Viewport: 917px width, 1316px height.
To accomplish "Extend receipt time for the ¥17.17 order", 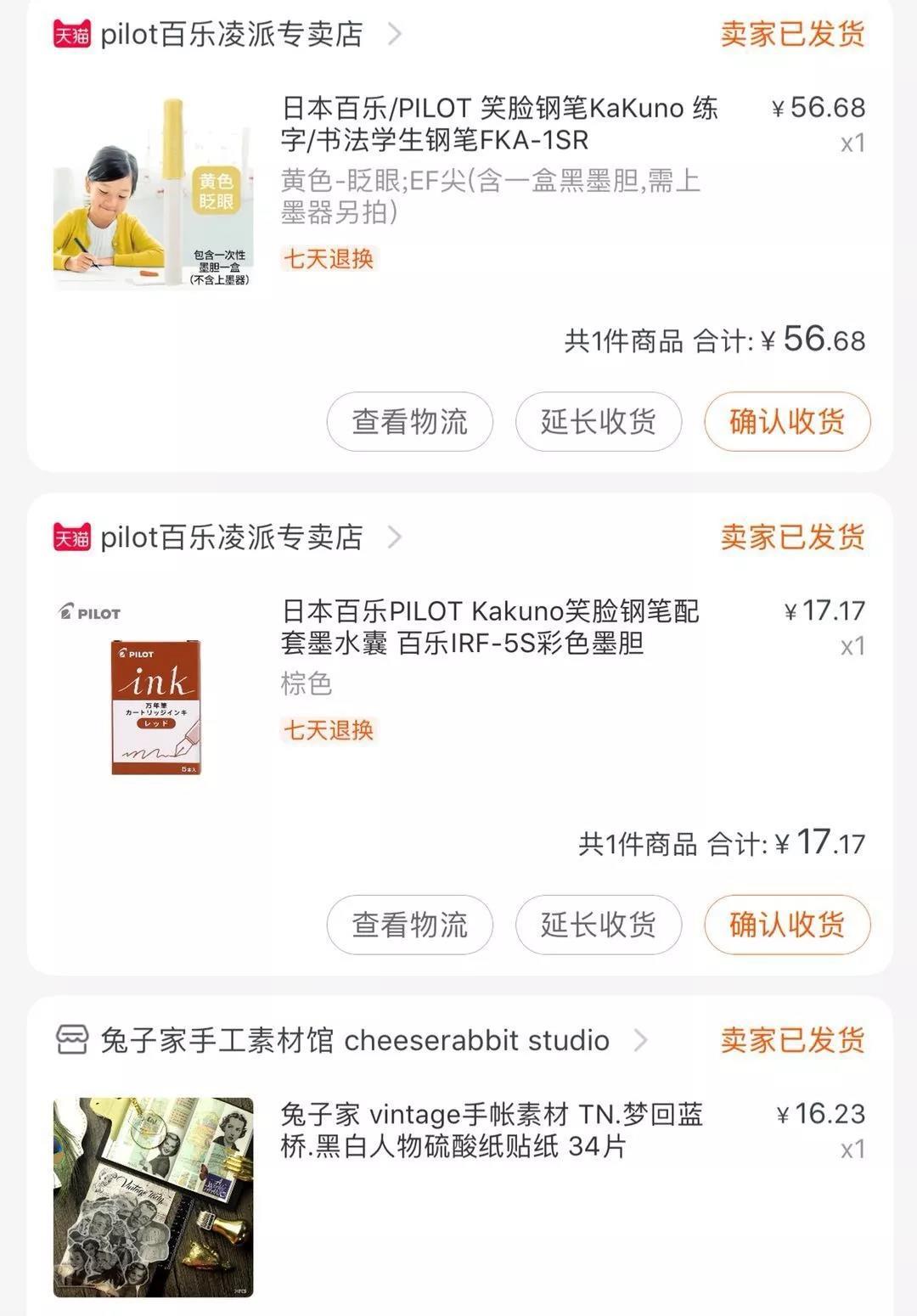I will click(598, 925).
